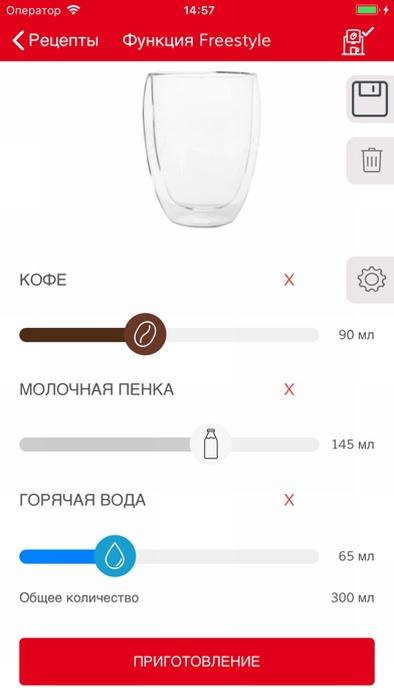Open the coffee machine connection icon
This screenshot has height=688, width=394.
(358, 41)
